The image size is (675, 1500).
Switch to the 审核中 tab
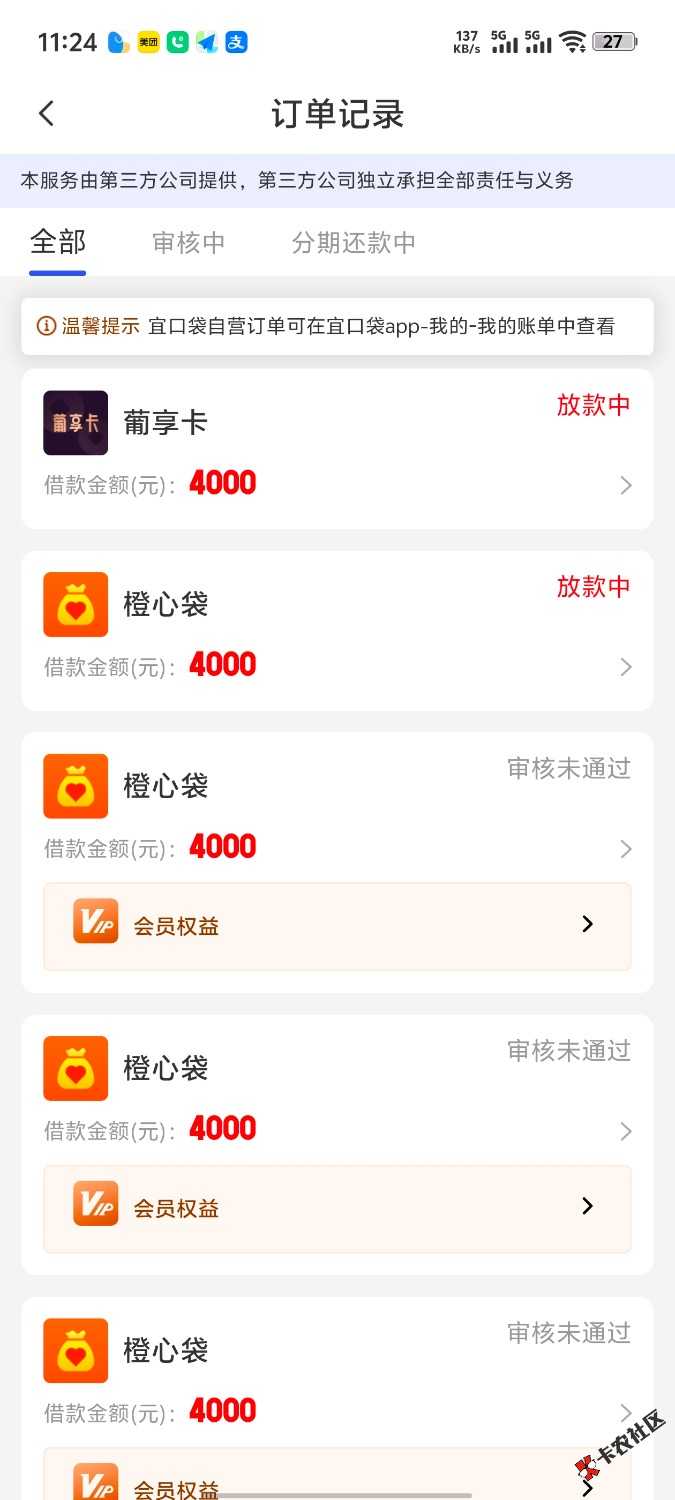coord(188,243)
